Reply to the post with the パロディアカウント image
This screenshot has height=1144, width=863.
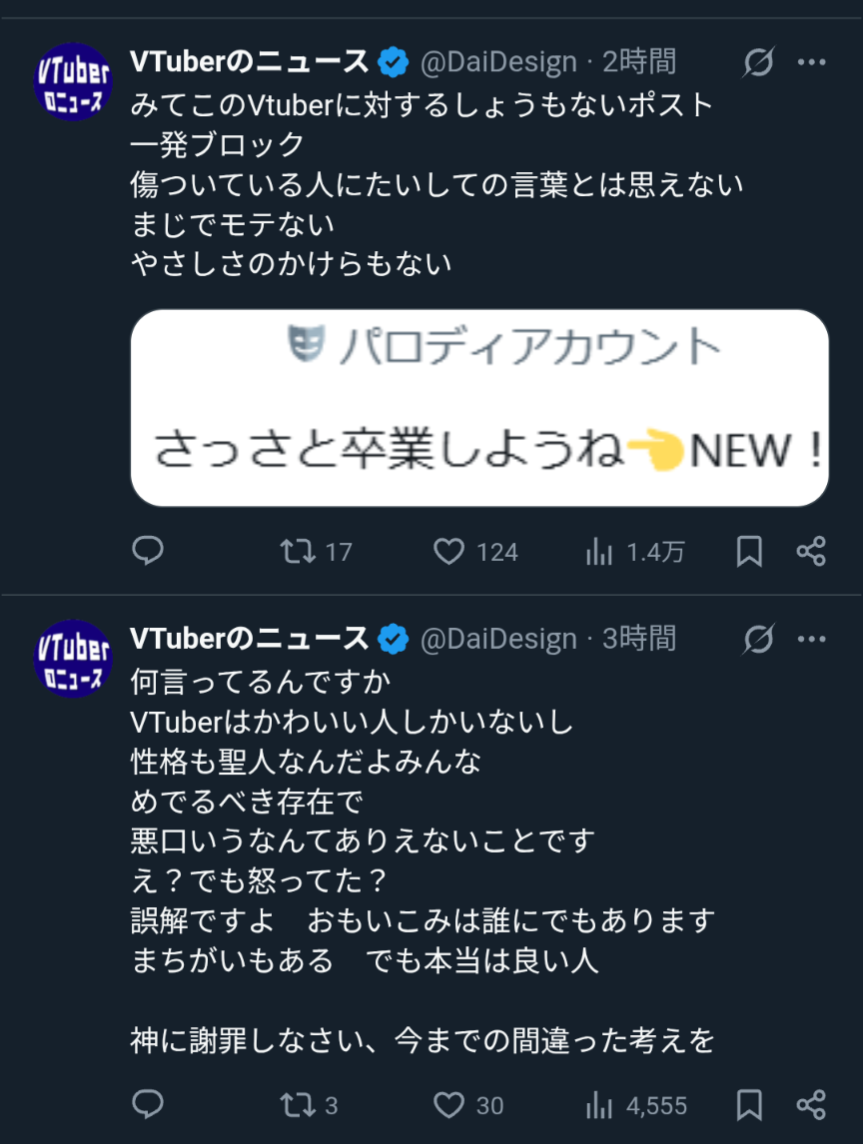(147, 551)
